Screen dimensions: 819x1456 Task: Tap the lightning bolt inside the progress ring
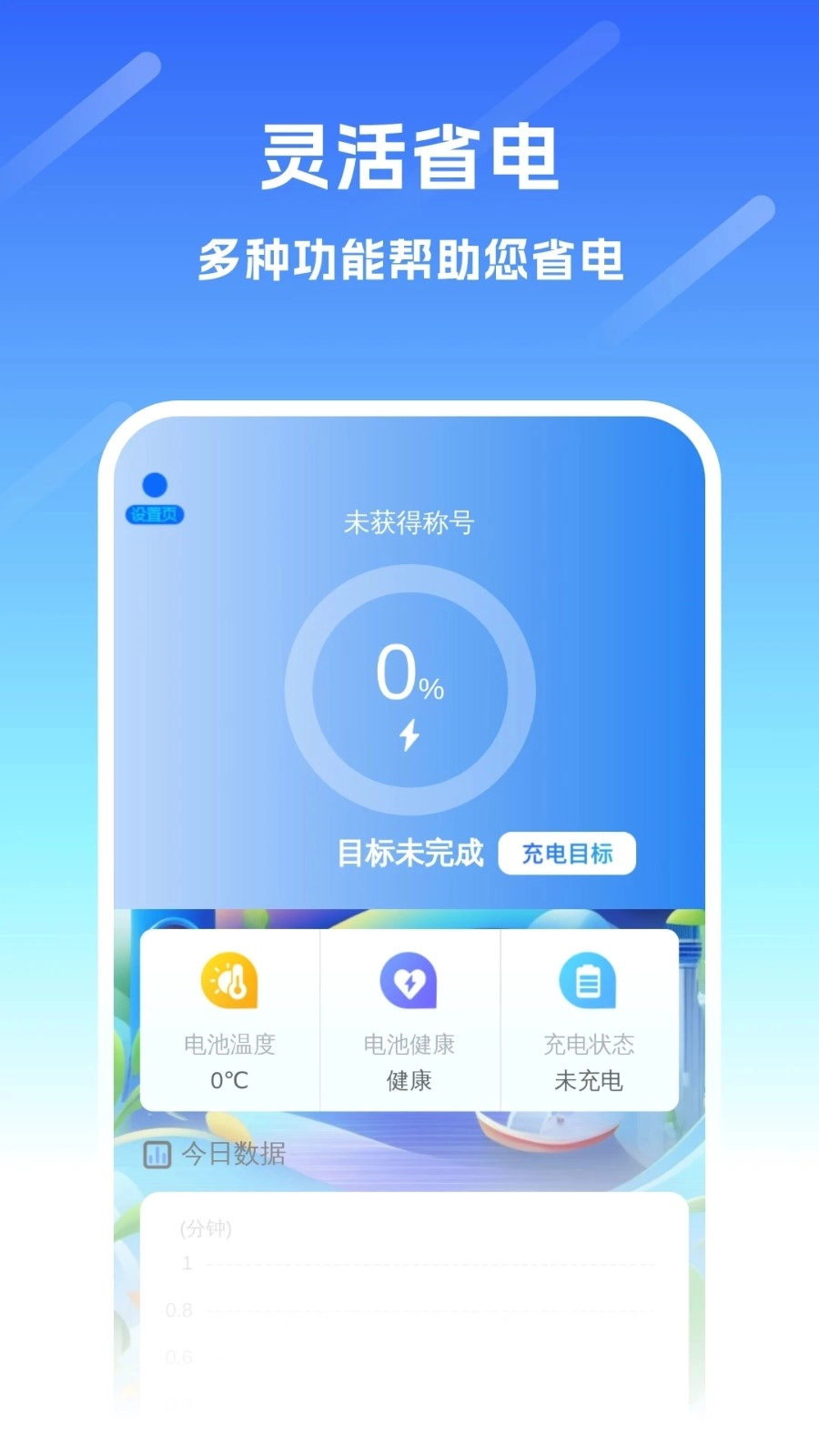click(409, 733)
